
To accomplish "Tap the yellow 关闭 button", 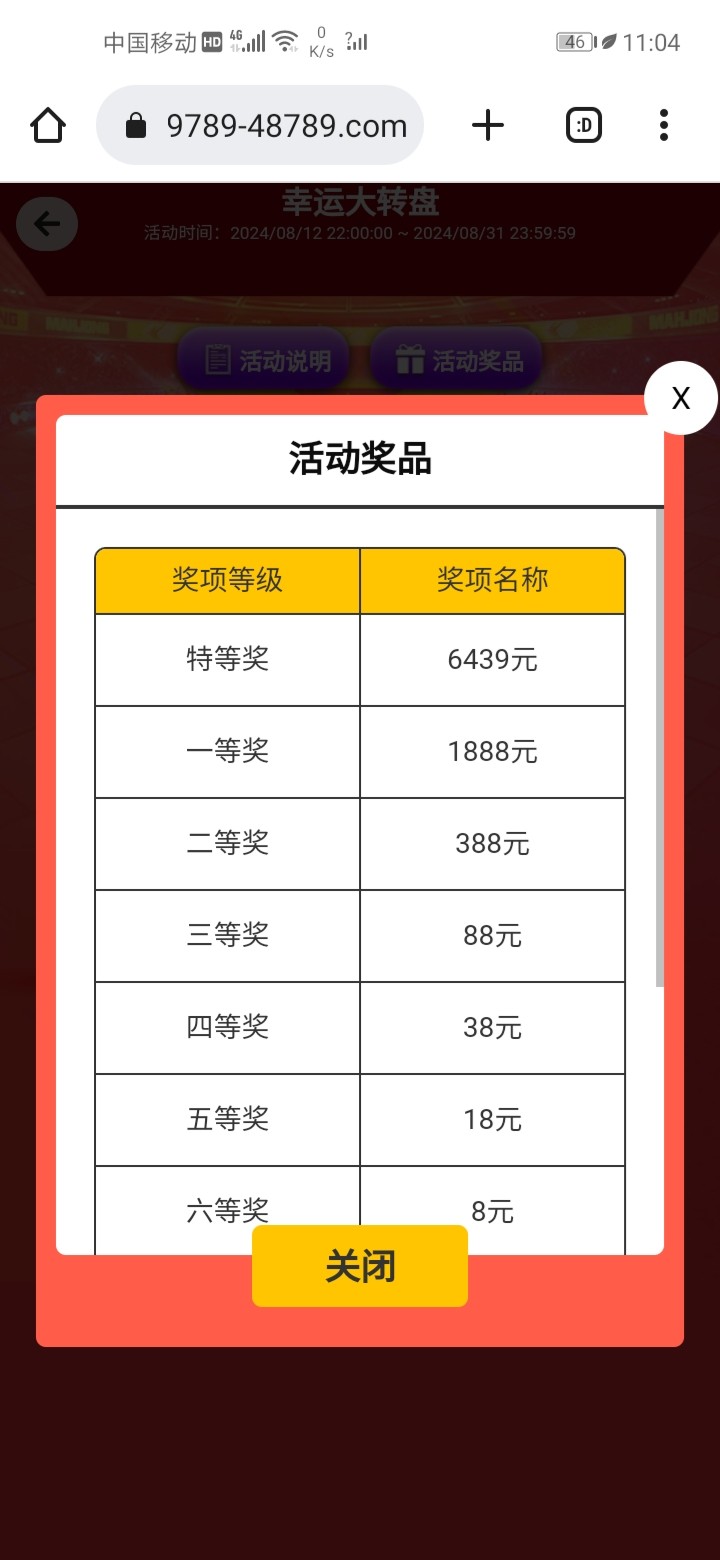I will [360, 1266].
